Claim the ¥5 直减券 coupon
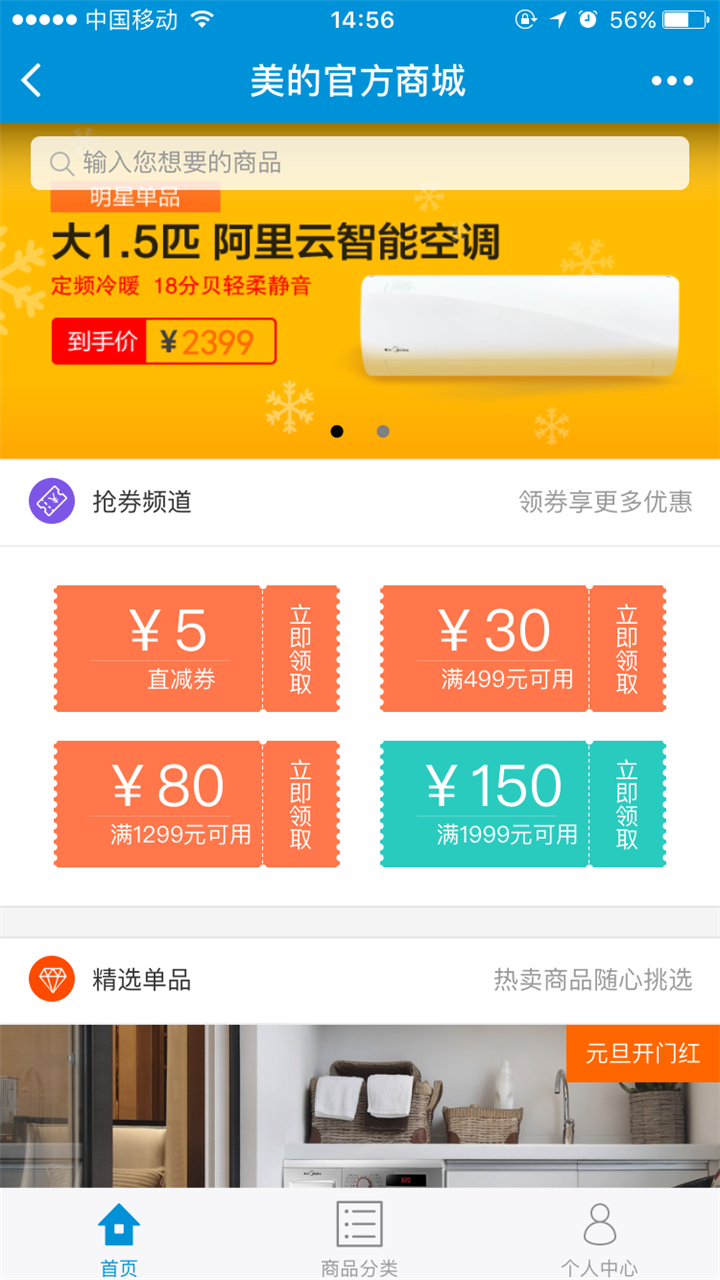 pyautogui.click(x=301, y=649)
